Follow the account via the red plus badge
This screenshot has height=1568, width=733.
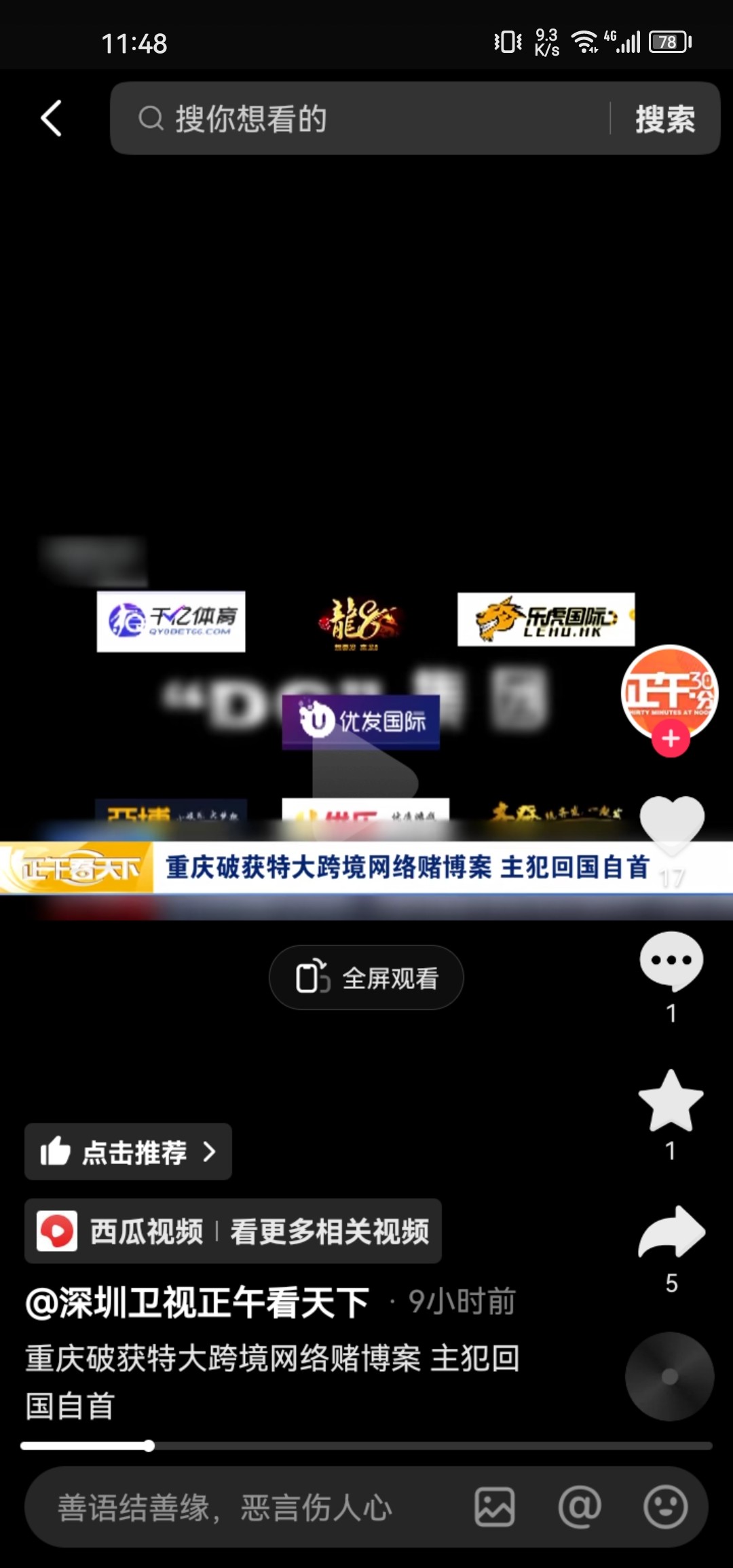tap(671, 739)
